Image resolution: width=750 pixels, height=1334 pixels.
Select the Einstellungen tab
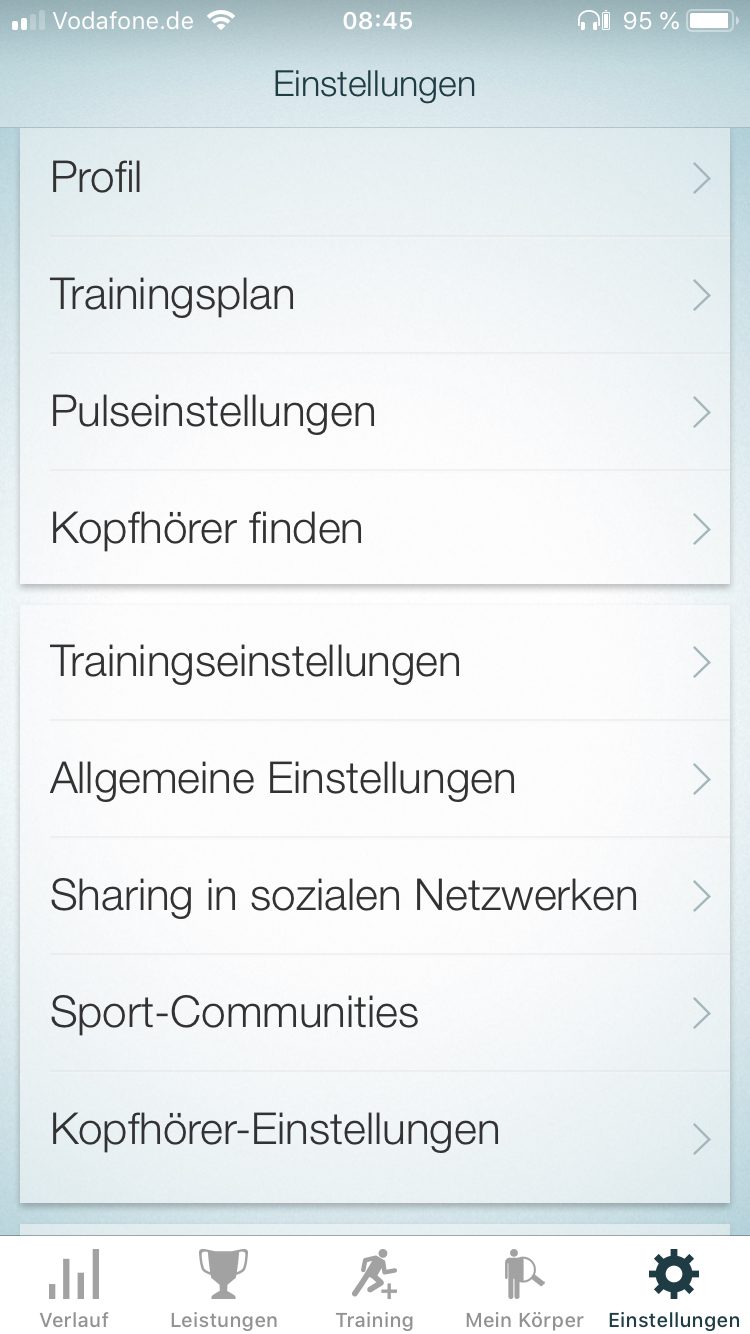(x=674, y=1289)
